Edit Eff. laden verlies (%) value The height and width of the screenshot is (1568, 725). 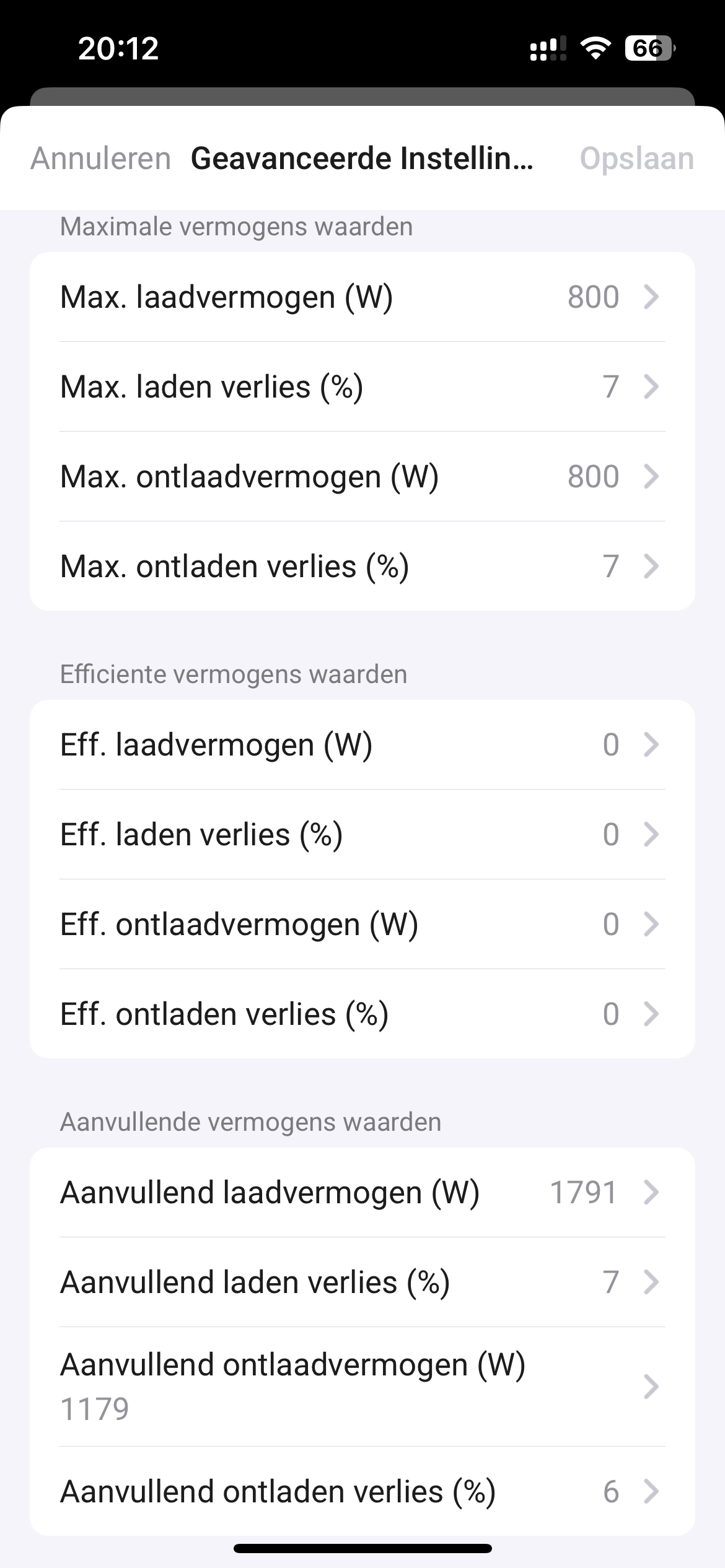click(x=362, y=835)
